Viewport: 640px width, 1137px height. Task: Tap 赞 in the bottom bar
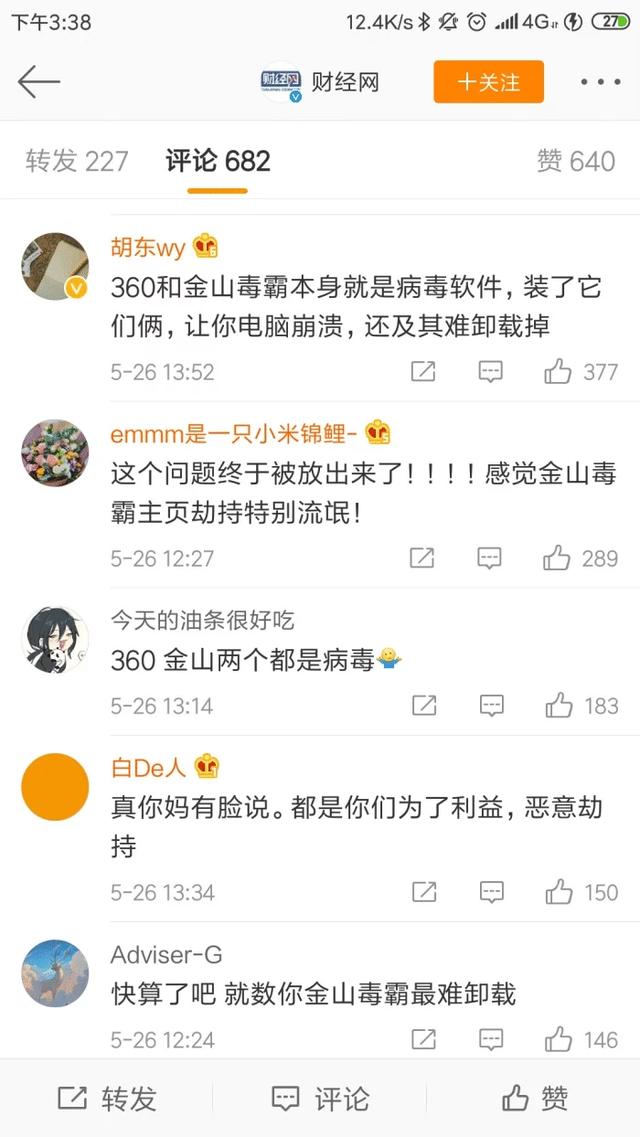534,1099
